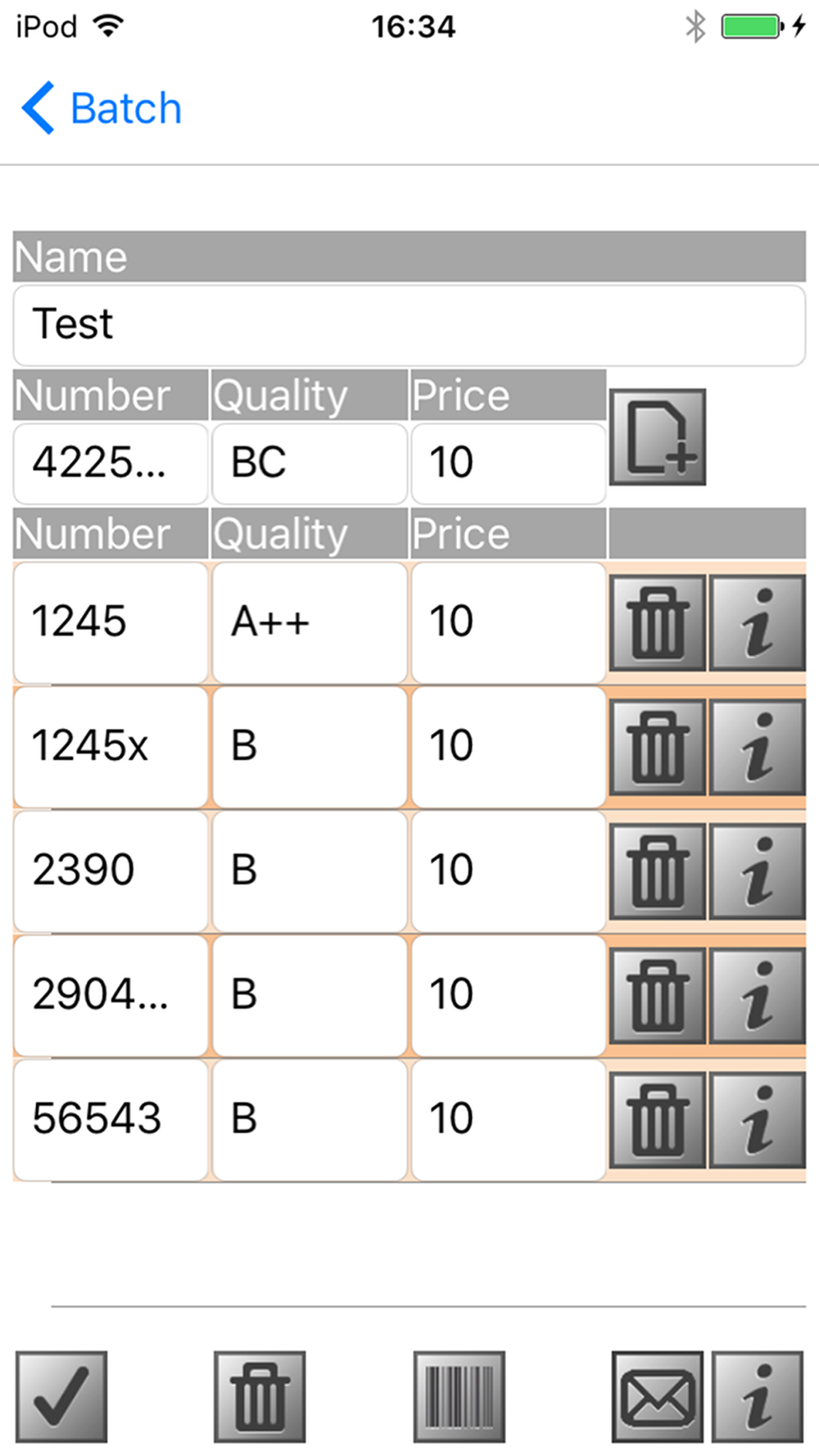Confirm with the checkmark button
Viewport: 819px width, 1456px height.
click(61, 1397)
